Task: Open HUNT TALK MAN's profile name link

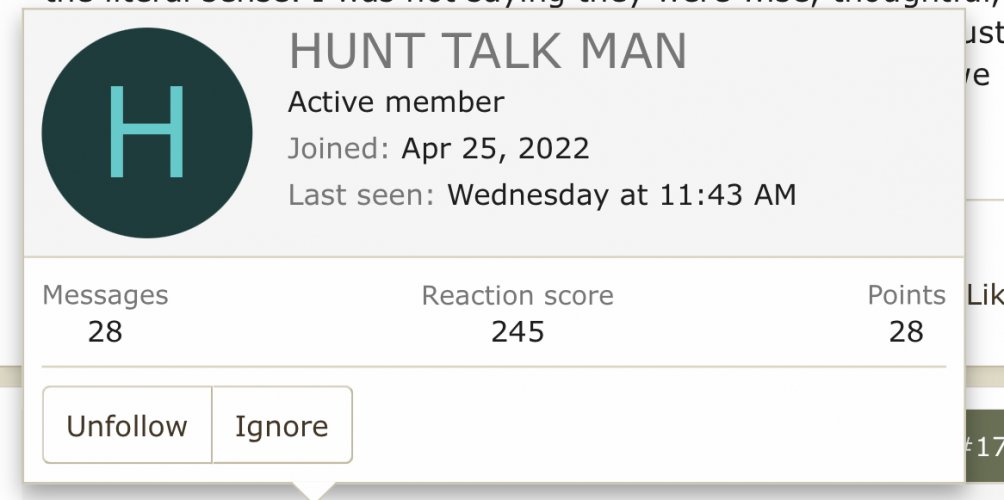Action: tap(487, 52)
